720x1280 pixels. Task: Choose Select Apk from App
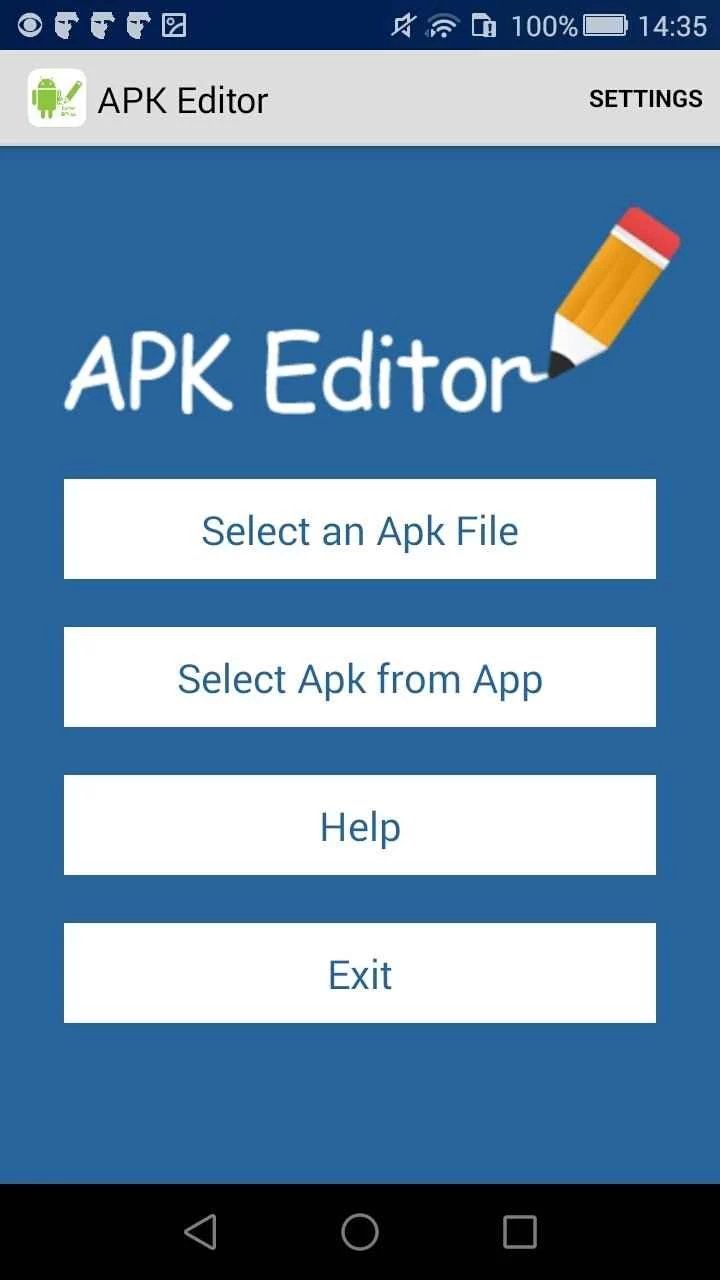[360, 677]
